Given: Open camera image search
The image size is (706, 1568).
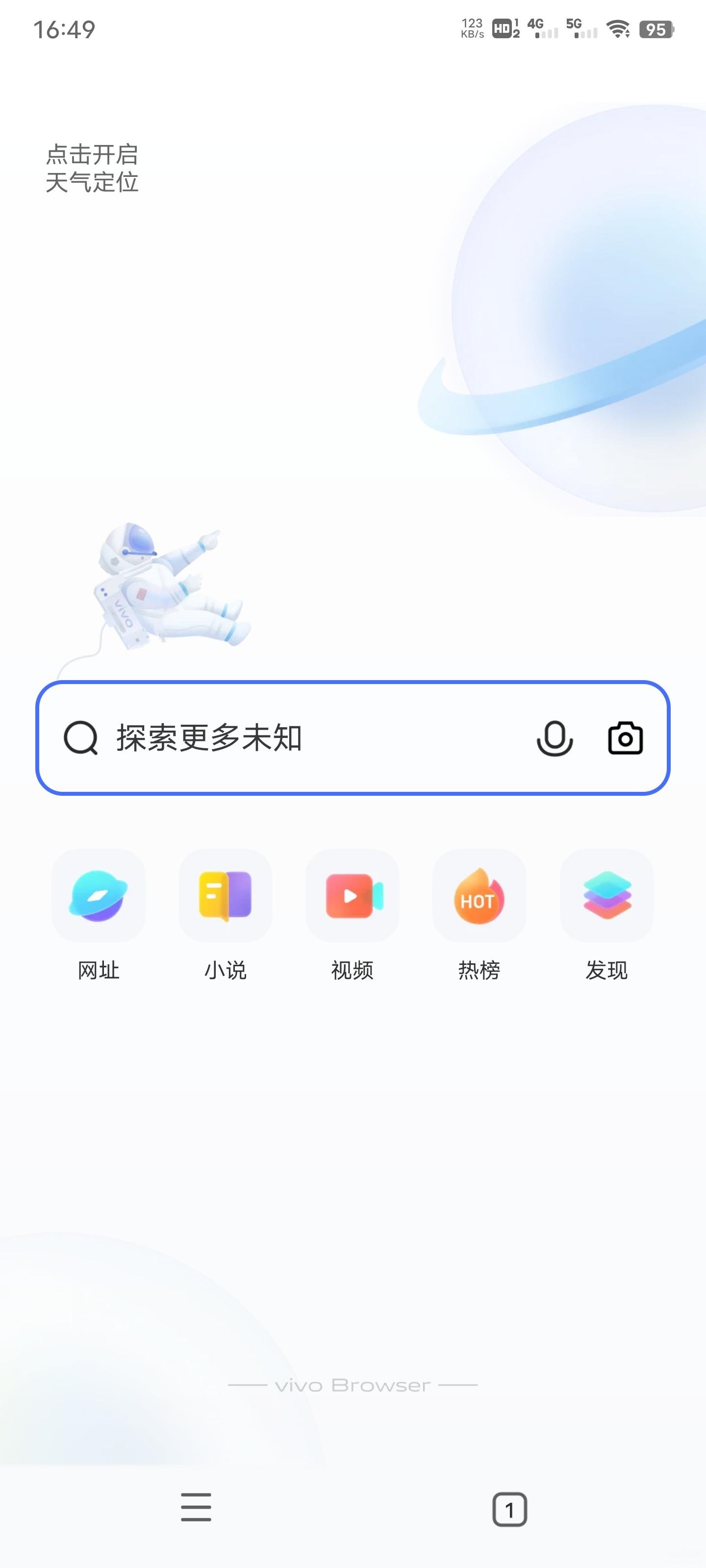Looking at the screenshot, I should click(626, 738).
